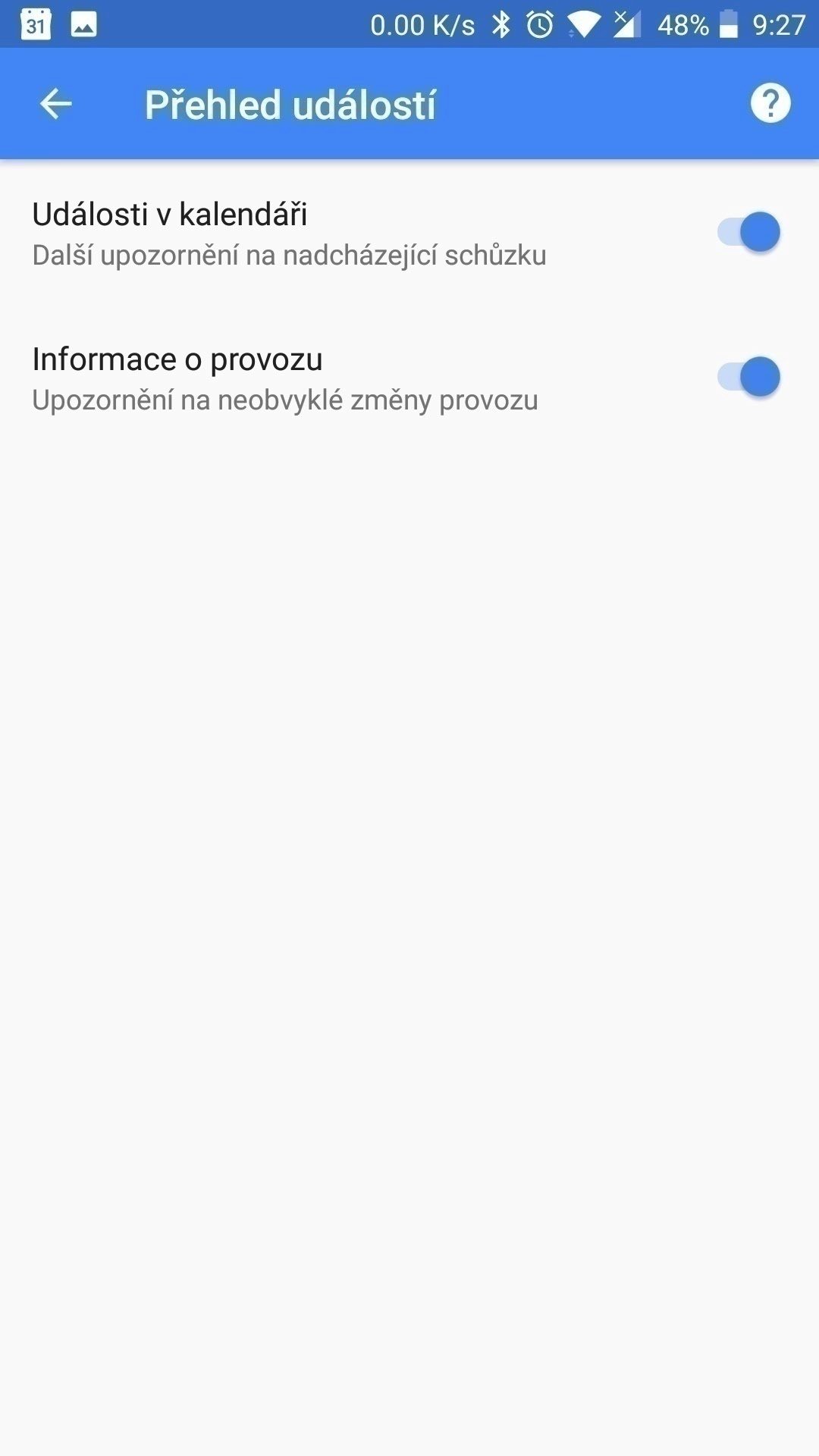Disable the Události v kalendáři switch
The height and width of the screenshot is (1456, 819).
749,232
